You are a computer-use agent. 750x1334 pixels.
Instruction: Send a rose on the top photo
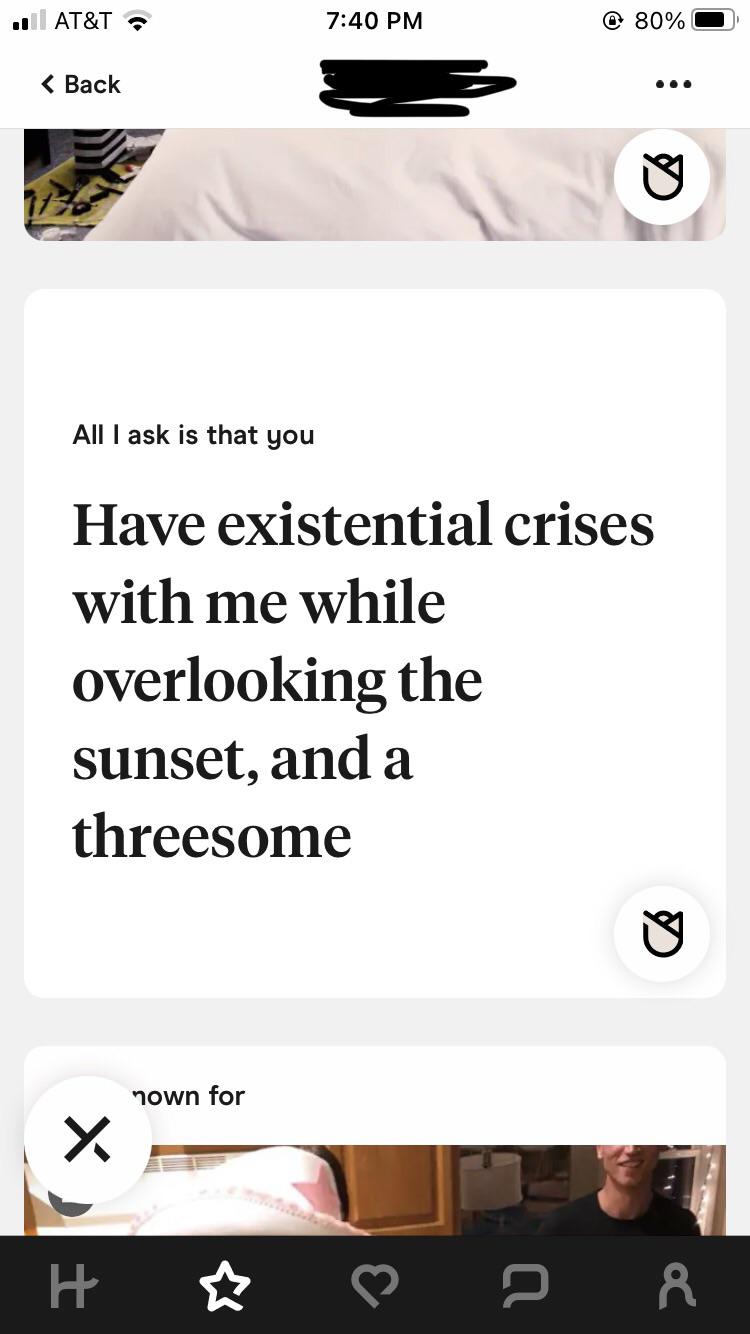(662, 177)
